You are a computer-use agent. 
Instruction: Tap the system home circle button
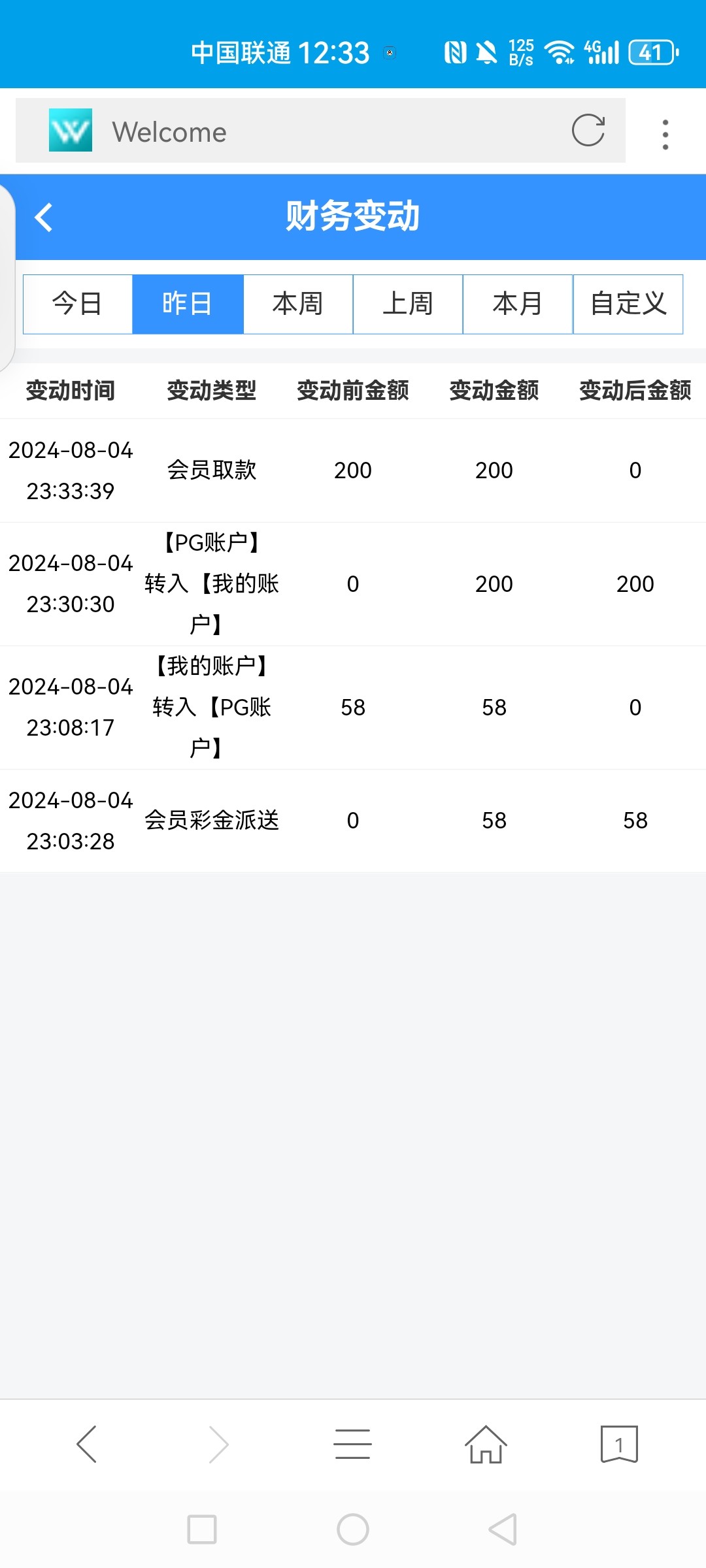click(x=353, y=1529)
